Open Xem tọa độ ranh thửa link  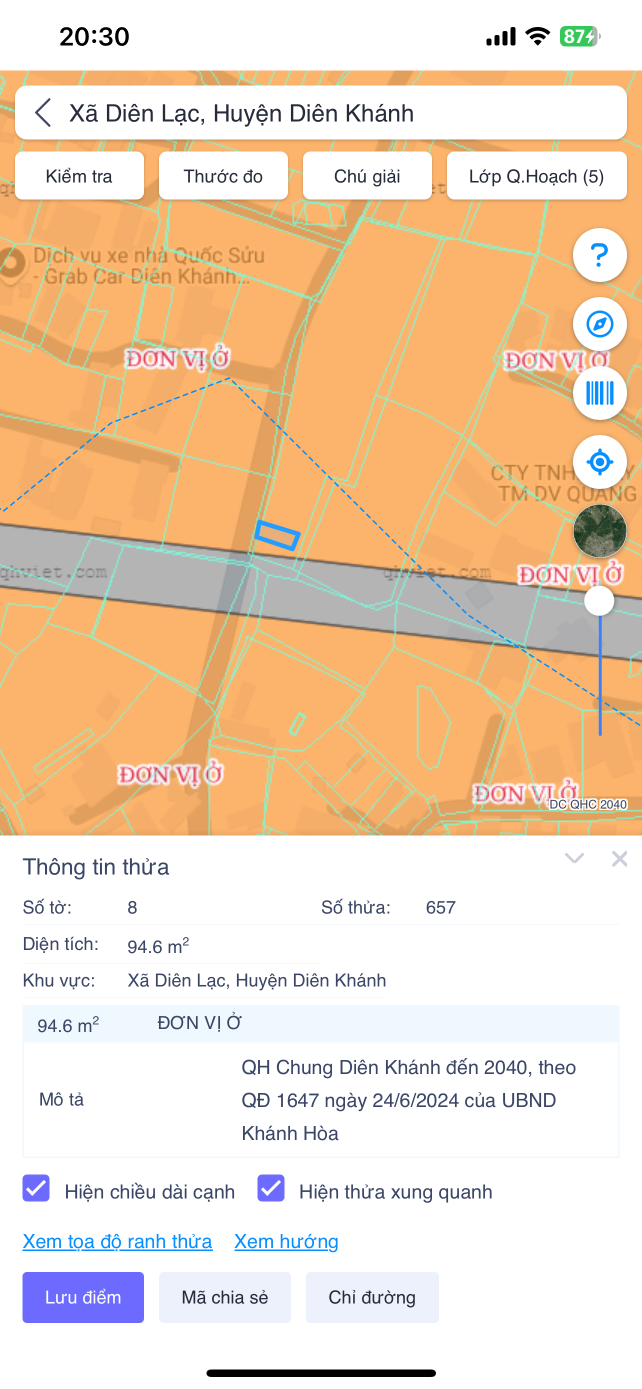(x=117, y=1242)
